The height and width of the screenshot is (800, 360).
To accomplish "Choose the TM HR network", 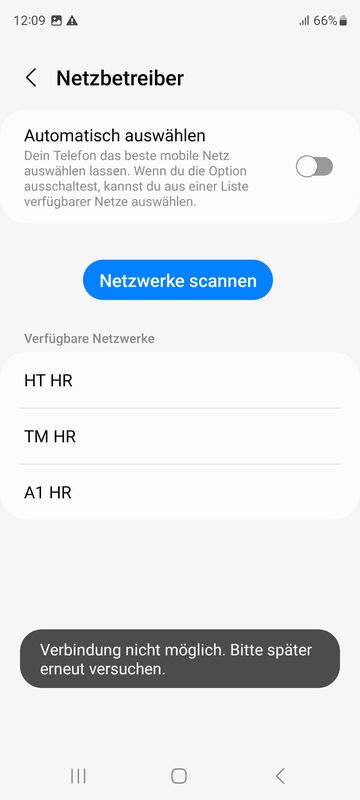I will (x=180, y=436).
